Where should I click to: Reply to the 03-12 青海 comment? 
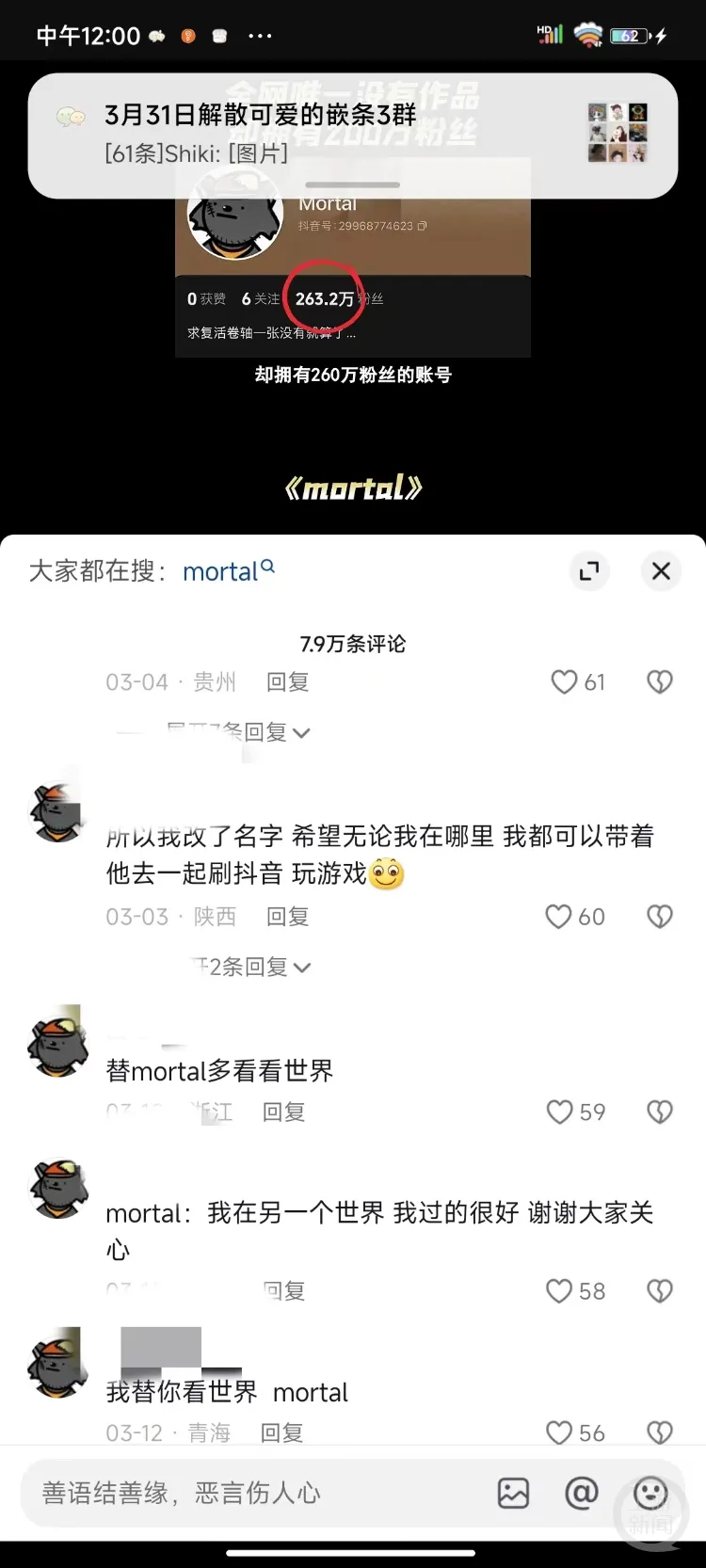[281, 1432]
